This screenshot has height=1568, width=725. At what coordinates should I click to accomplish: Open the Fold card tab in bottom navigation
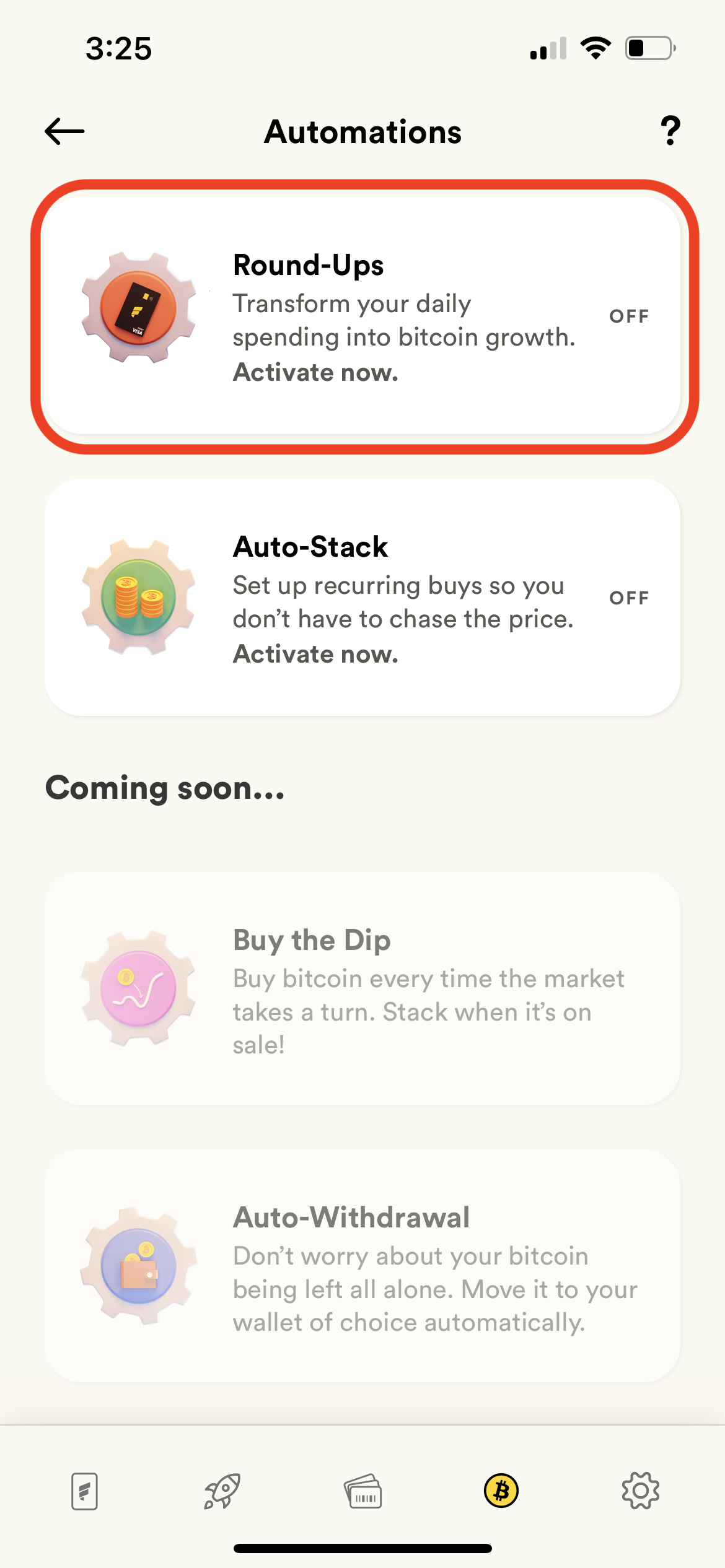(85, 1490)
